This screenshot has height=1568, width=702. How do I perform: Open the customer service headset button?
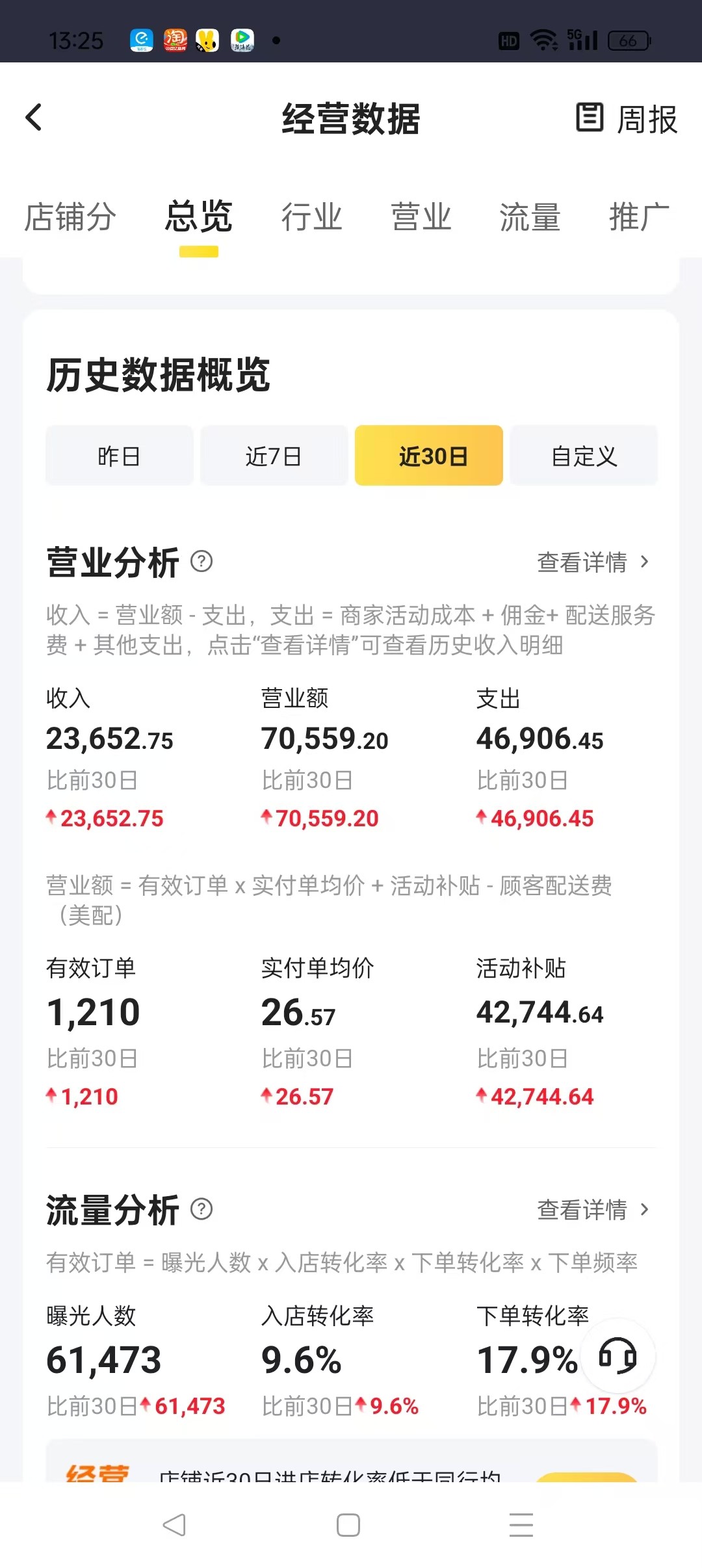(617, 1355)
